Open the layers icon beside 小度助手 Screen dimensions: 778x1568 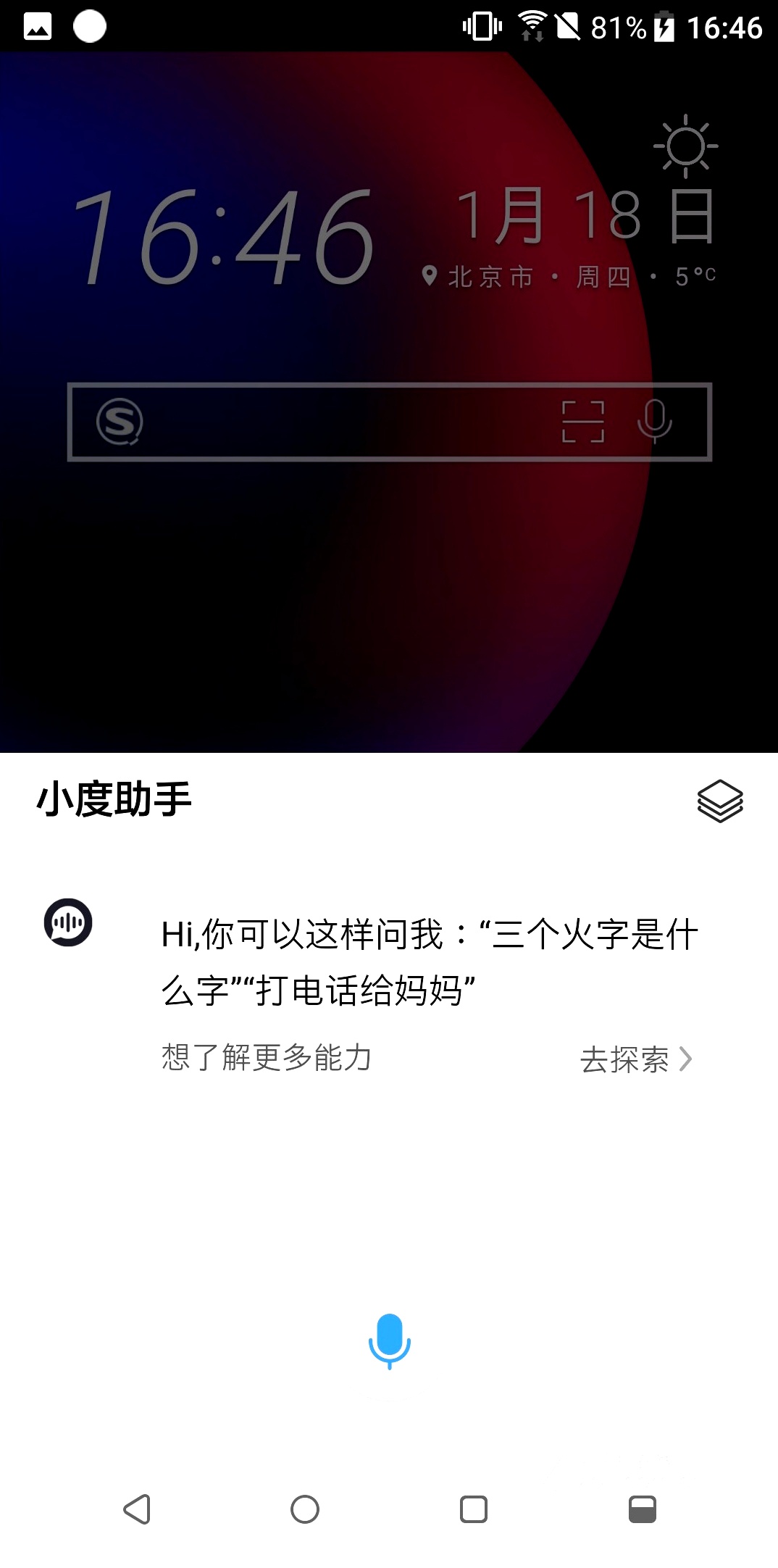(720, 801)
